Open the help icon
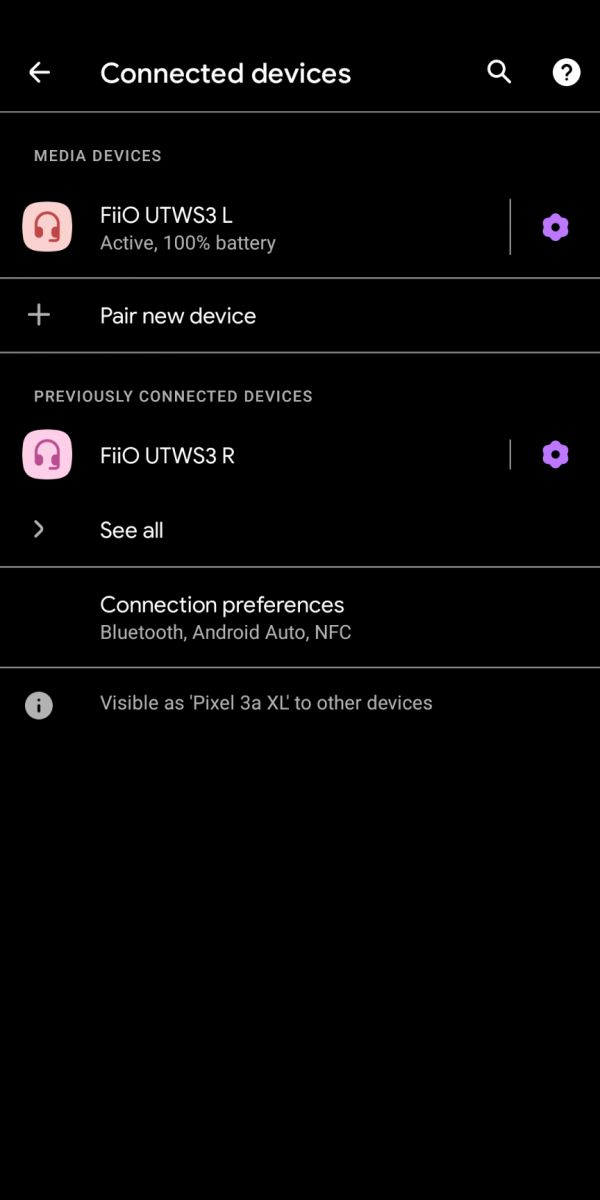The image size is (600, 1200). click(x=566, y=72)
